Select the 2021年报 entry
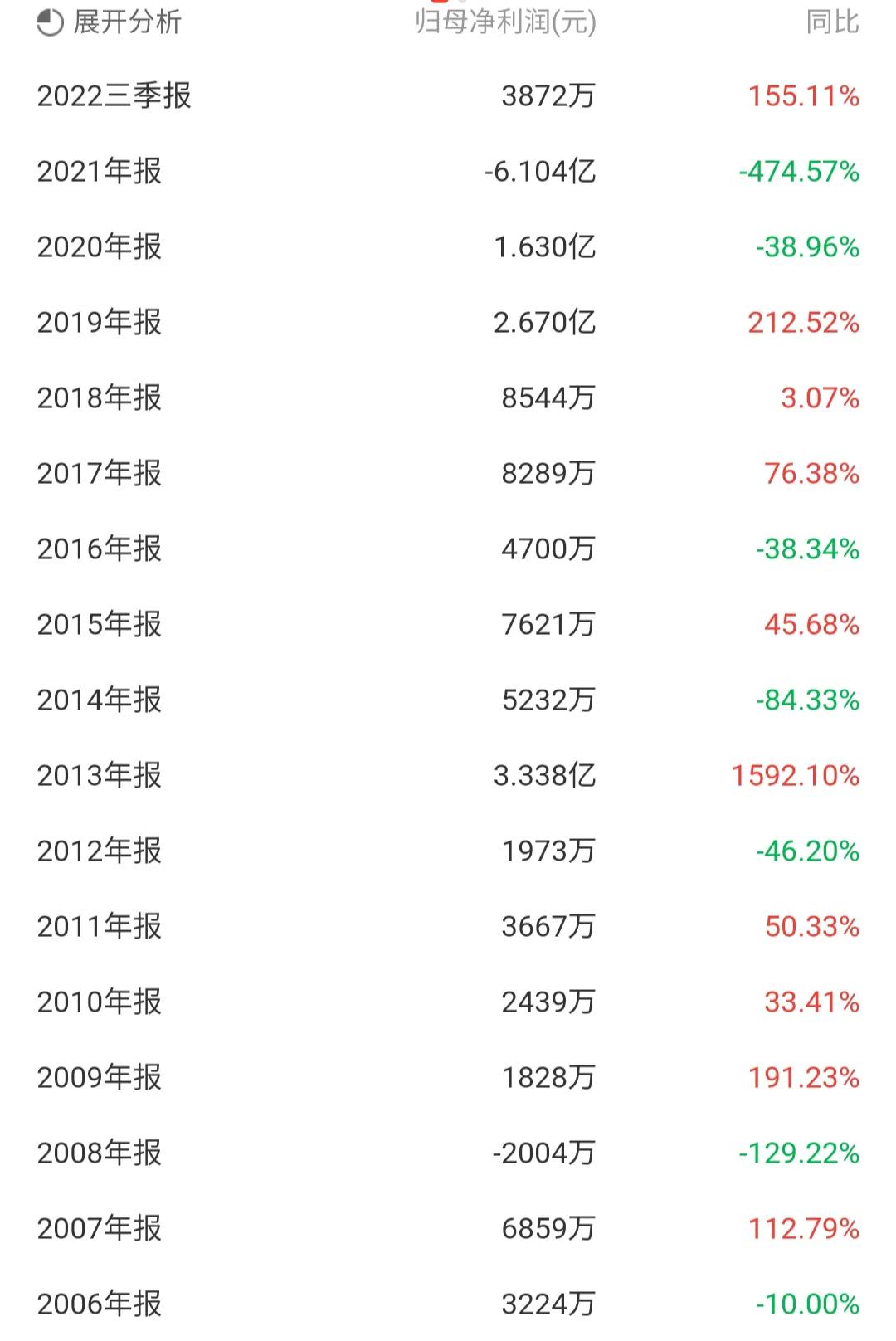 pos(97,172)
